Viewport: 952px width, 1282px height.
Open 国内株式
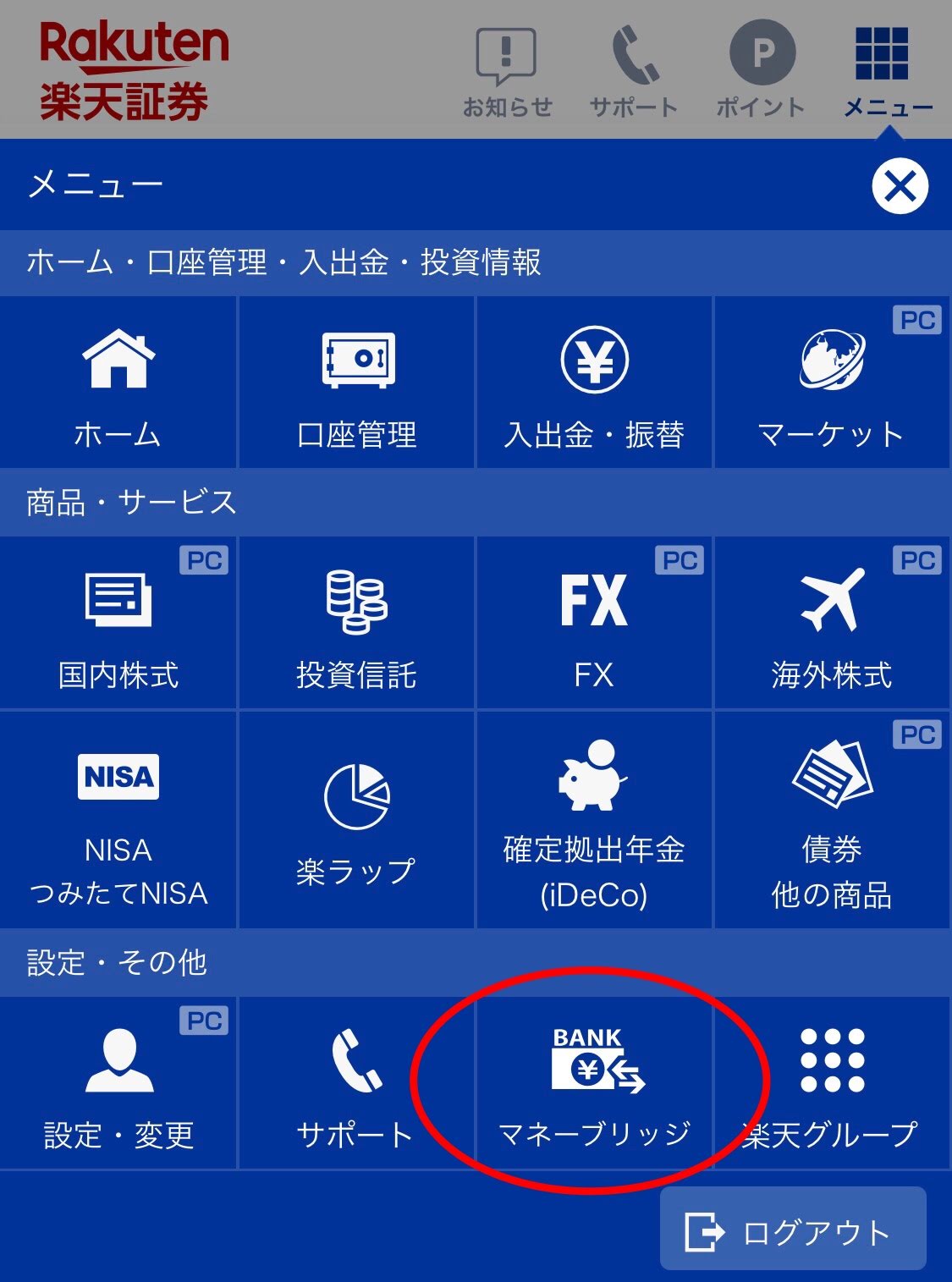118,623
